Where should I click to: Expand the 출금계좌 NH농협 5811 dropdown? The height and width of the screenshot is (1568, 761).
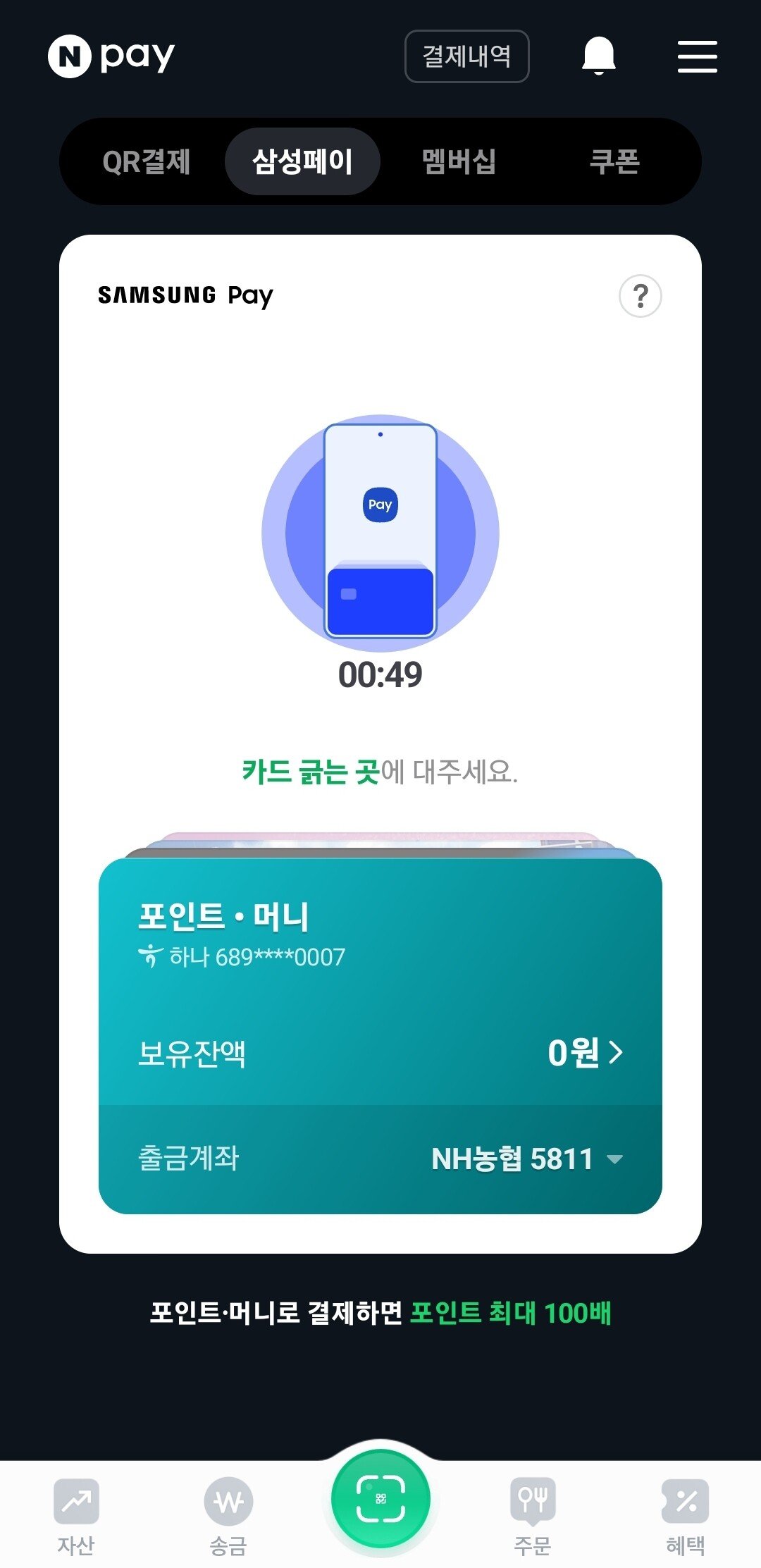point(527,1159)
